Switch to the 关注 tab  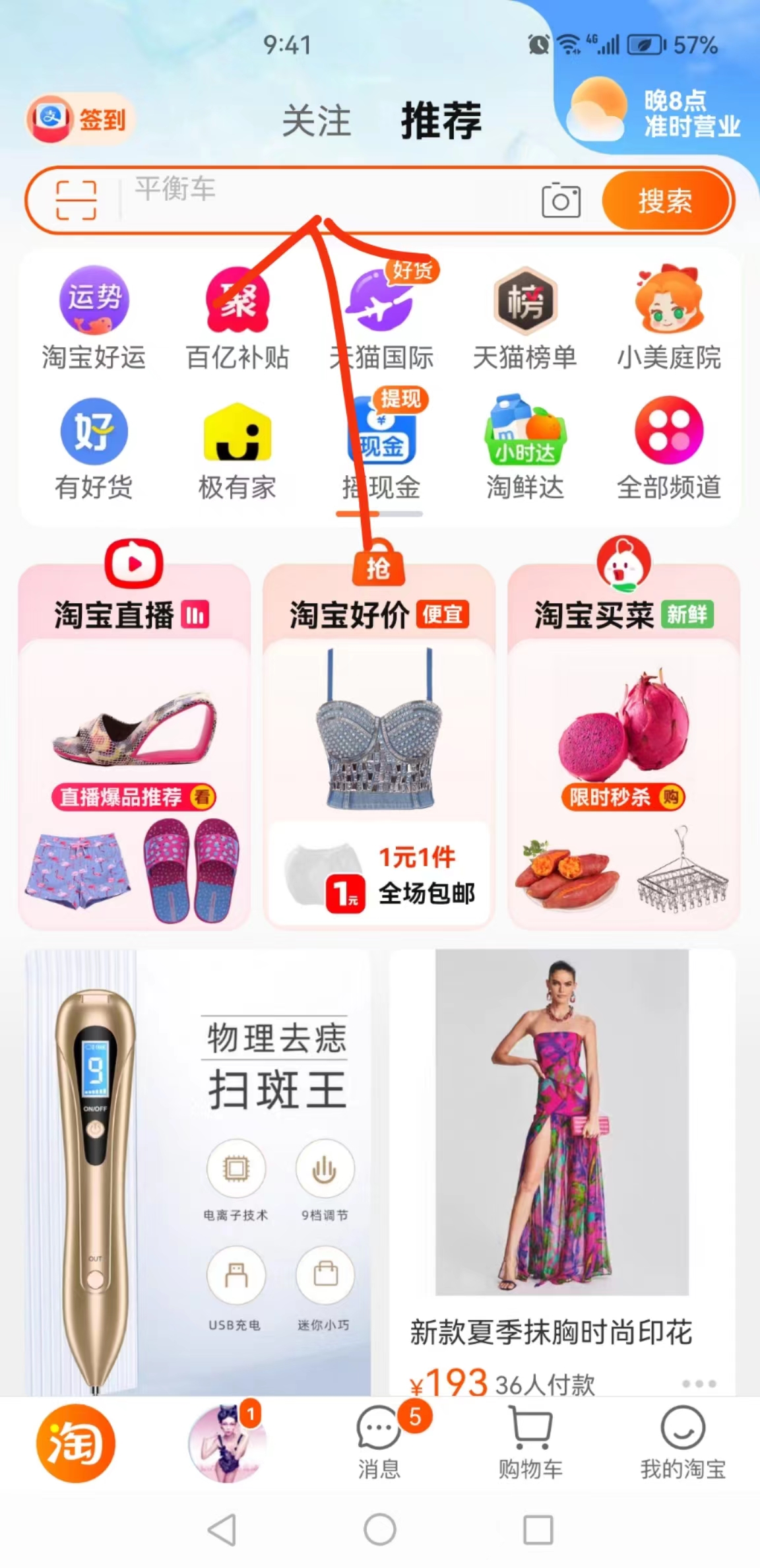pos(316,121)
